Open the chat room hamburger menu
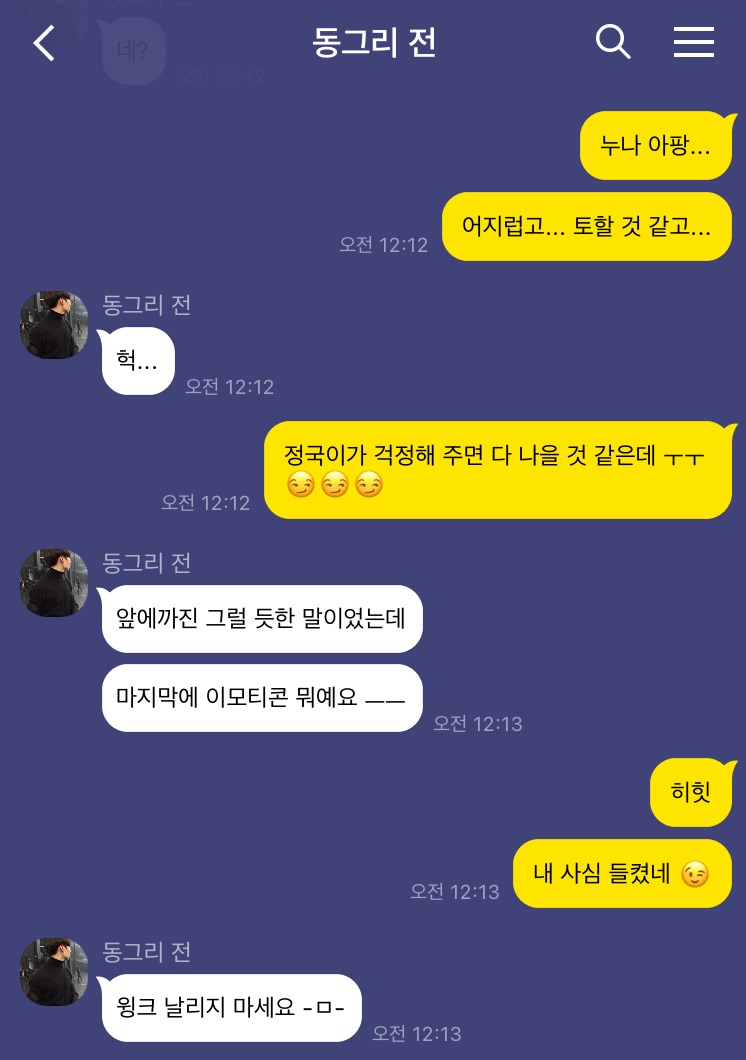Screen dimensions: 746x1060 click(x=693, y=43)
